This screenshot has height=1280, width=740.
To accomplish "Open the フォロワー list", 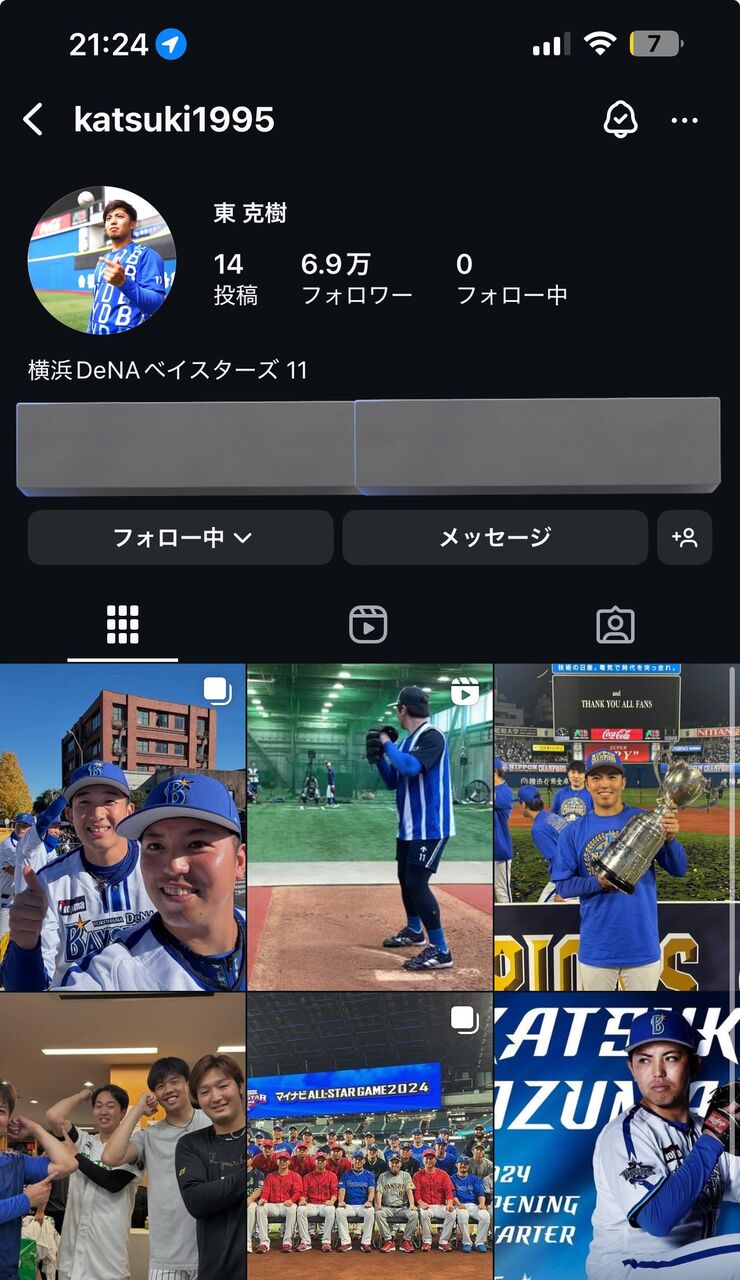I will (355, 278).
